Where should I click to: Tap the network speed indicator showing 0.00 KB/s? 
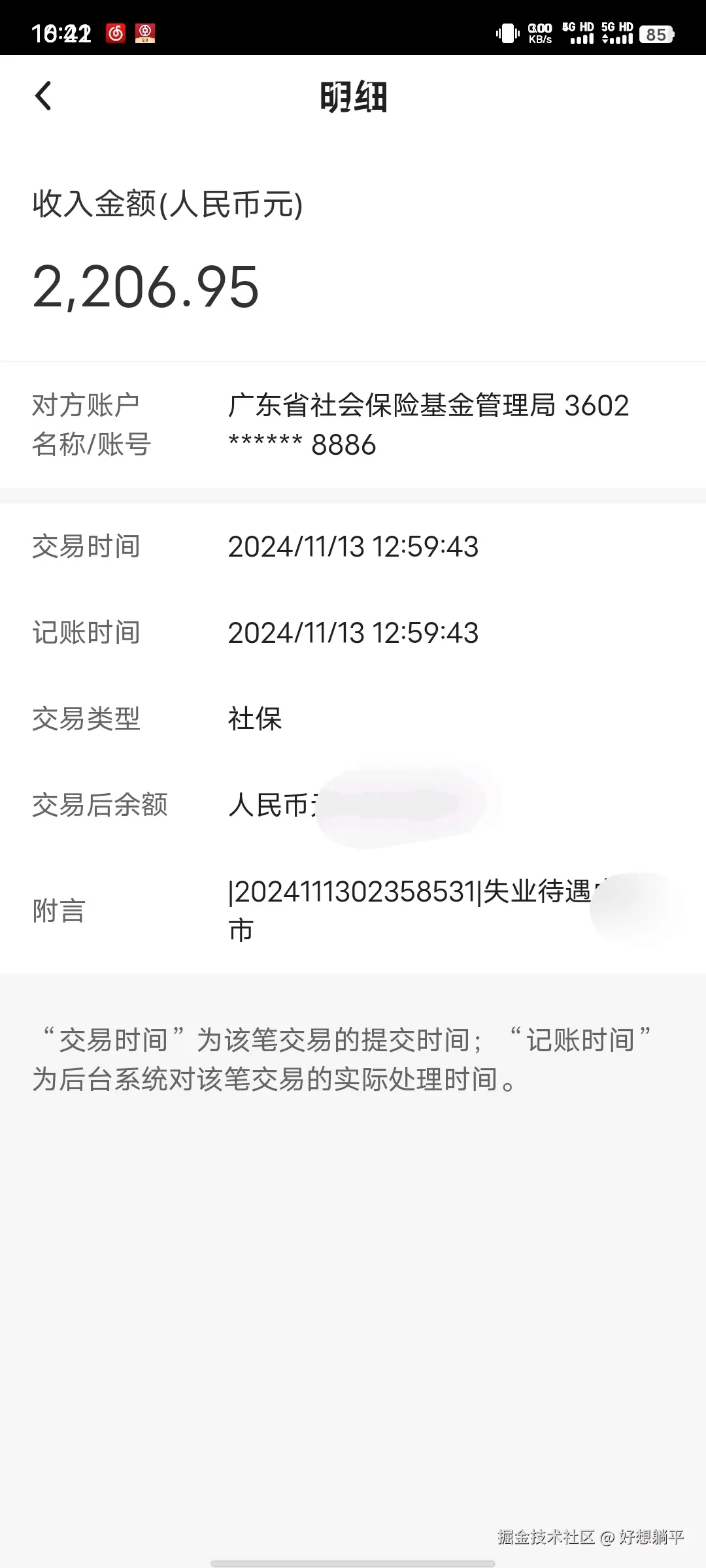539,33
